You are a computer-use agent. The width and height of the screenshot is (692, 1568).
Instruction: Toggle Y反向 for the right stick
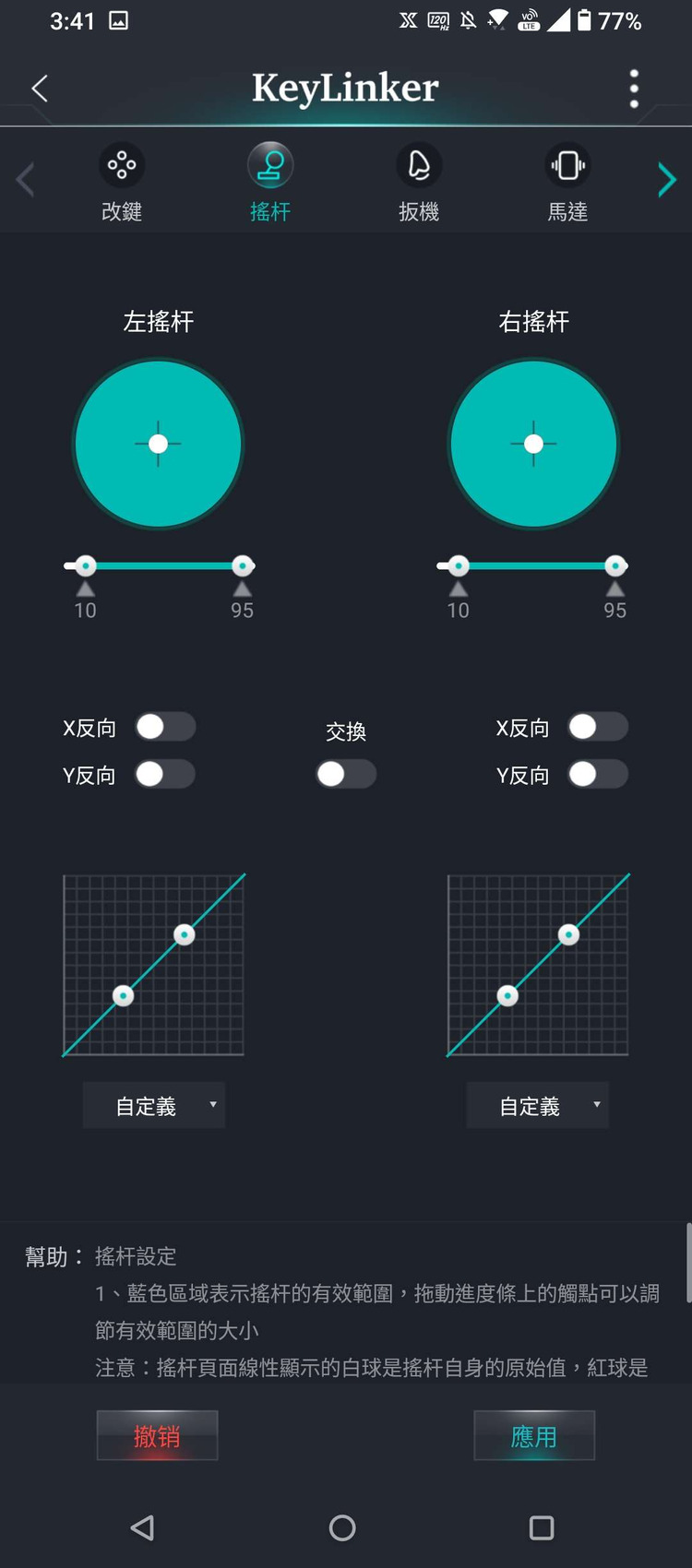598,774
